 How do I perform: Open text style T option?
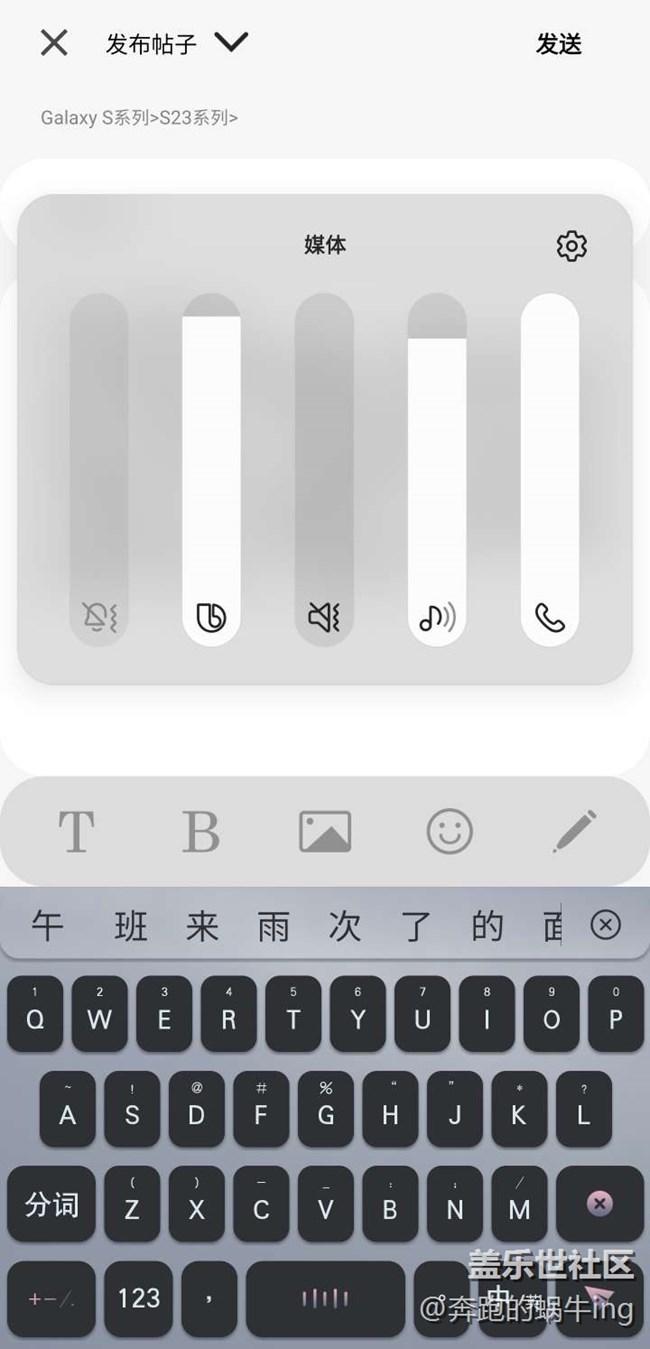point(76,831)
